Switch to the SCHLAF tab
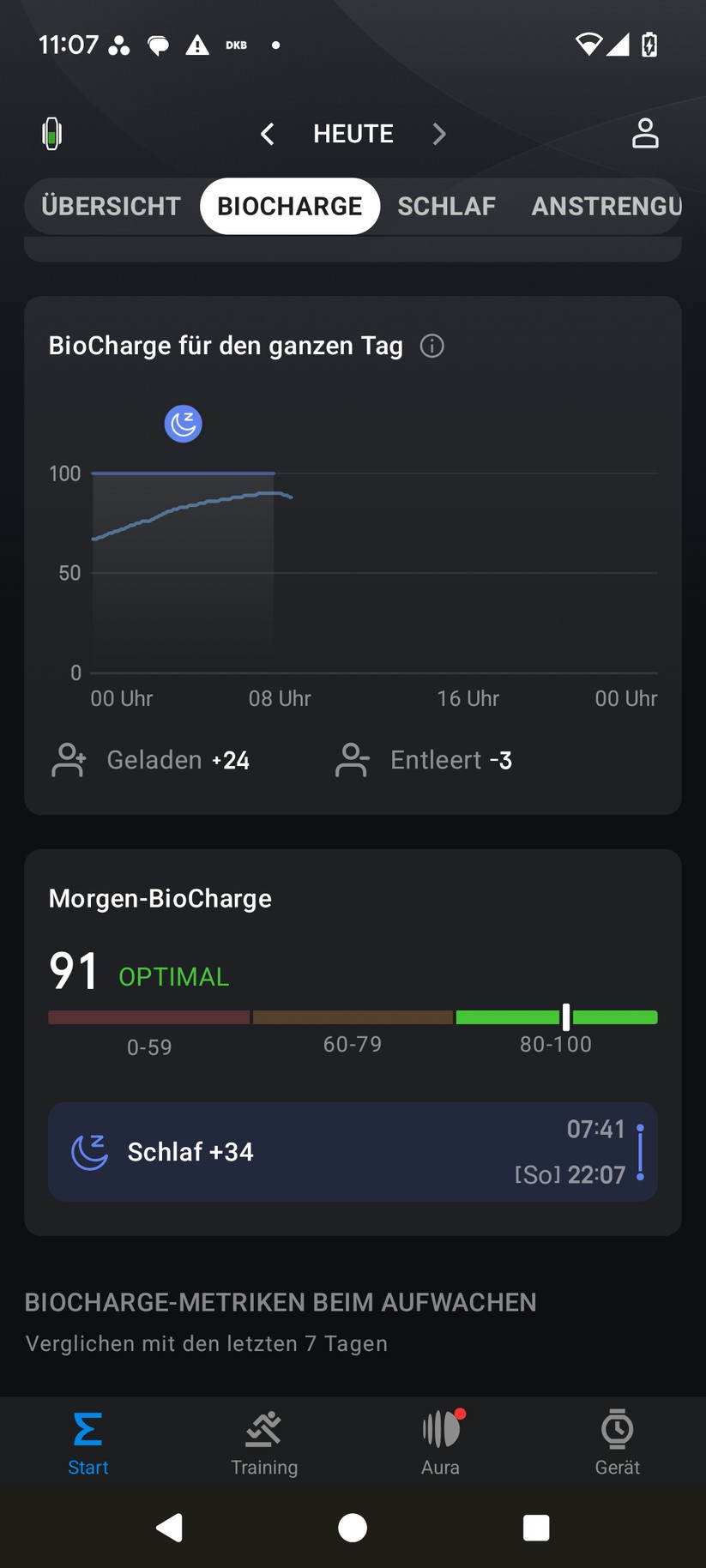 [446, 207]
